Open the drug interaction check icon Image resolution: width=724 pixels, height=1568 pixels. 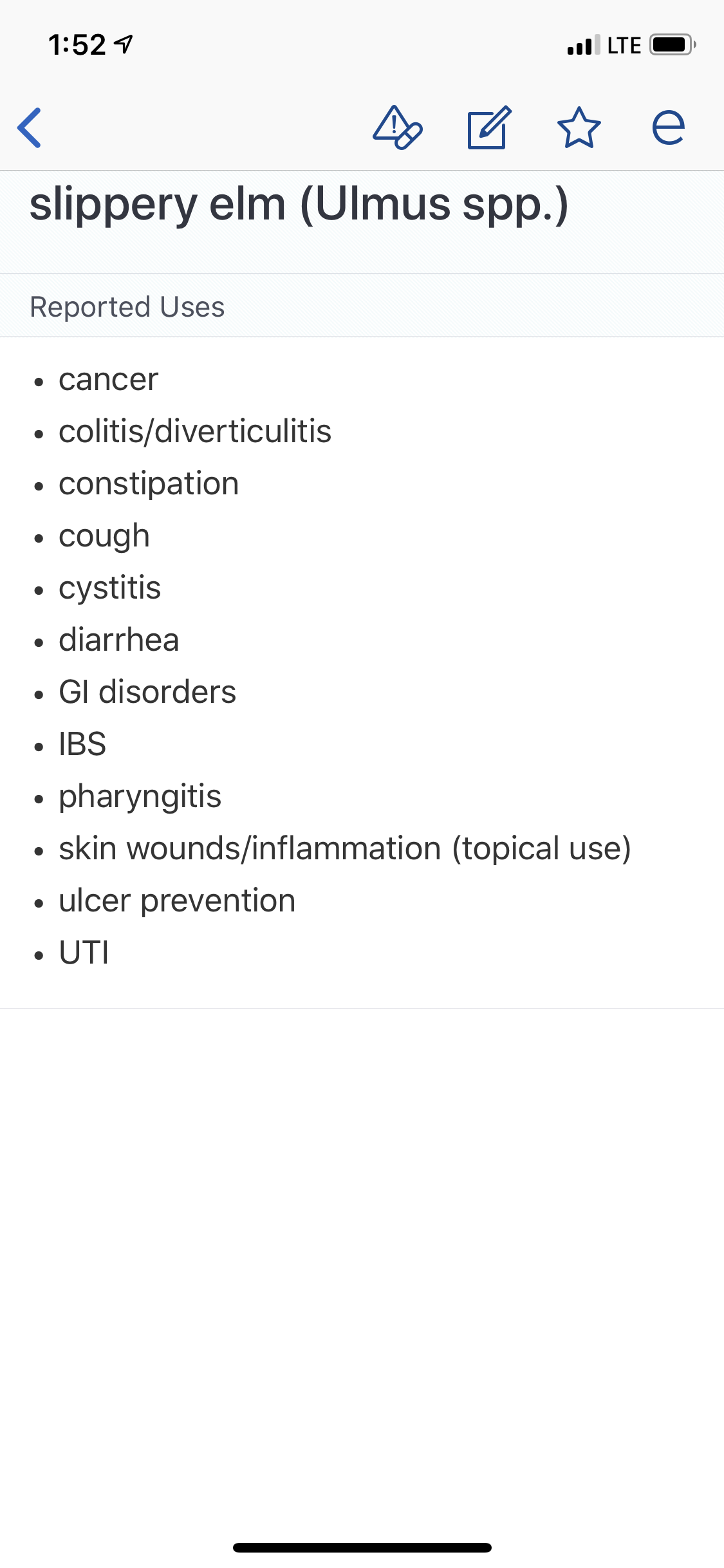398,127
